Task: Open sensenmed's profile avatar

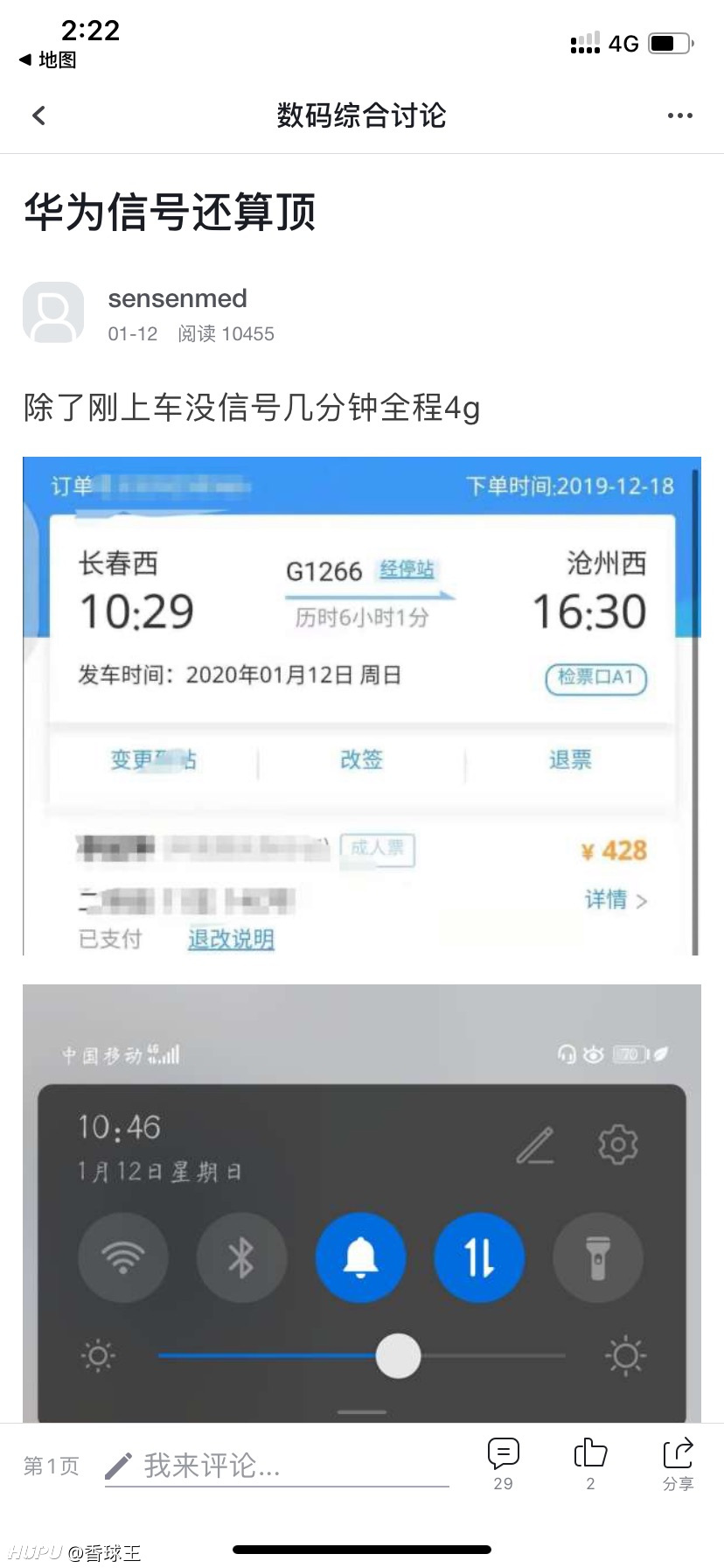Action: click(x=53, y=312)
